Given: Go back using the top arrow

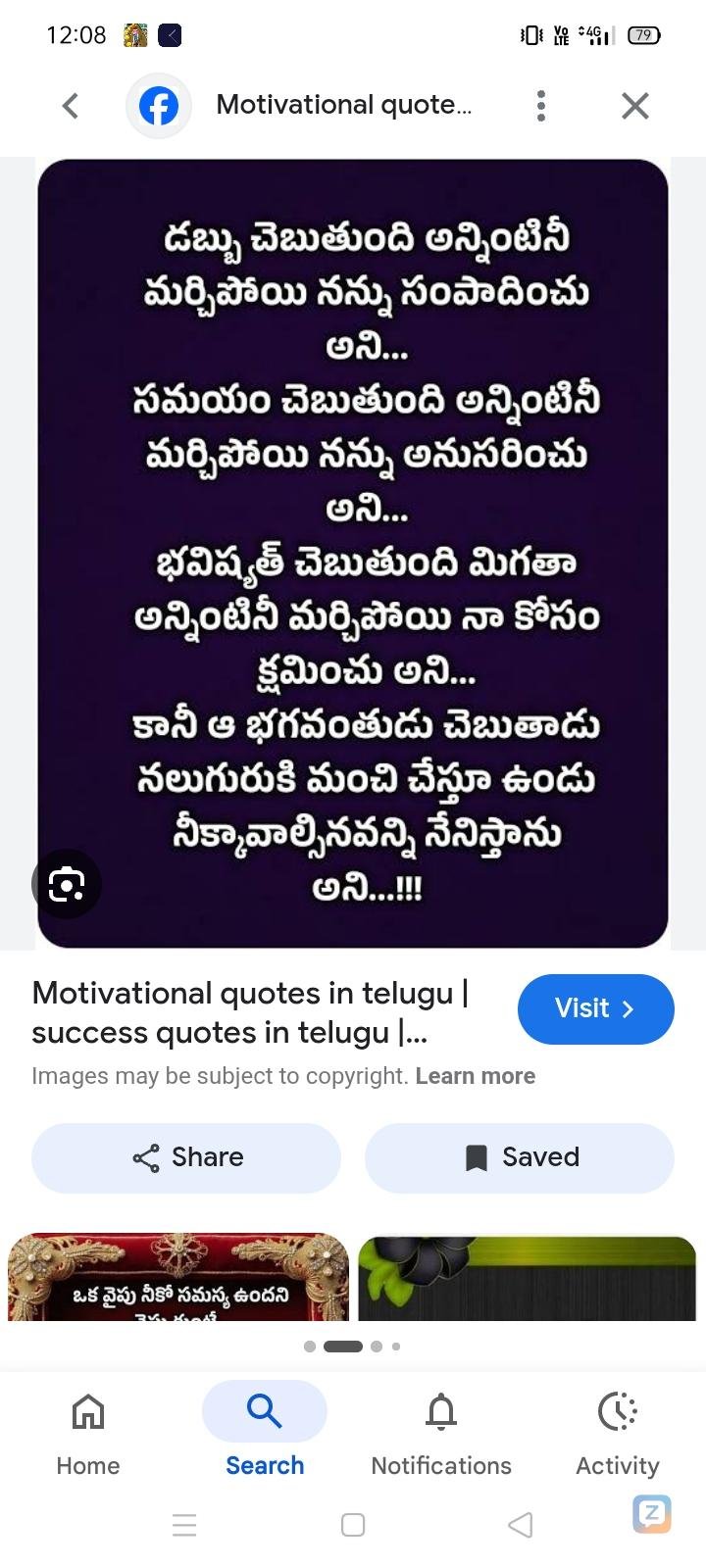Looking at the screenshot, I should click(70, 105).
